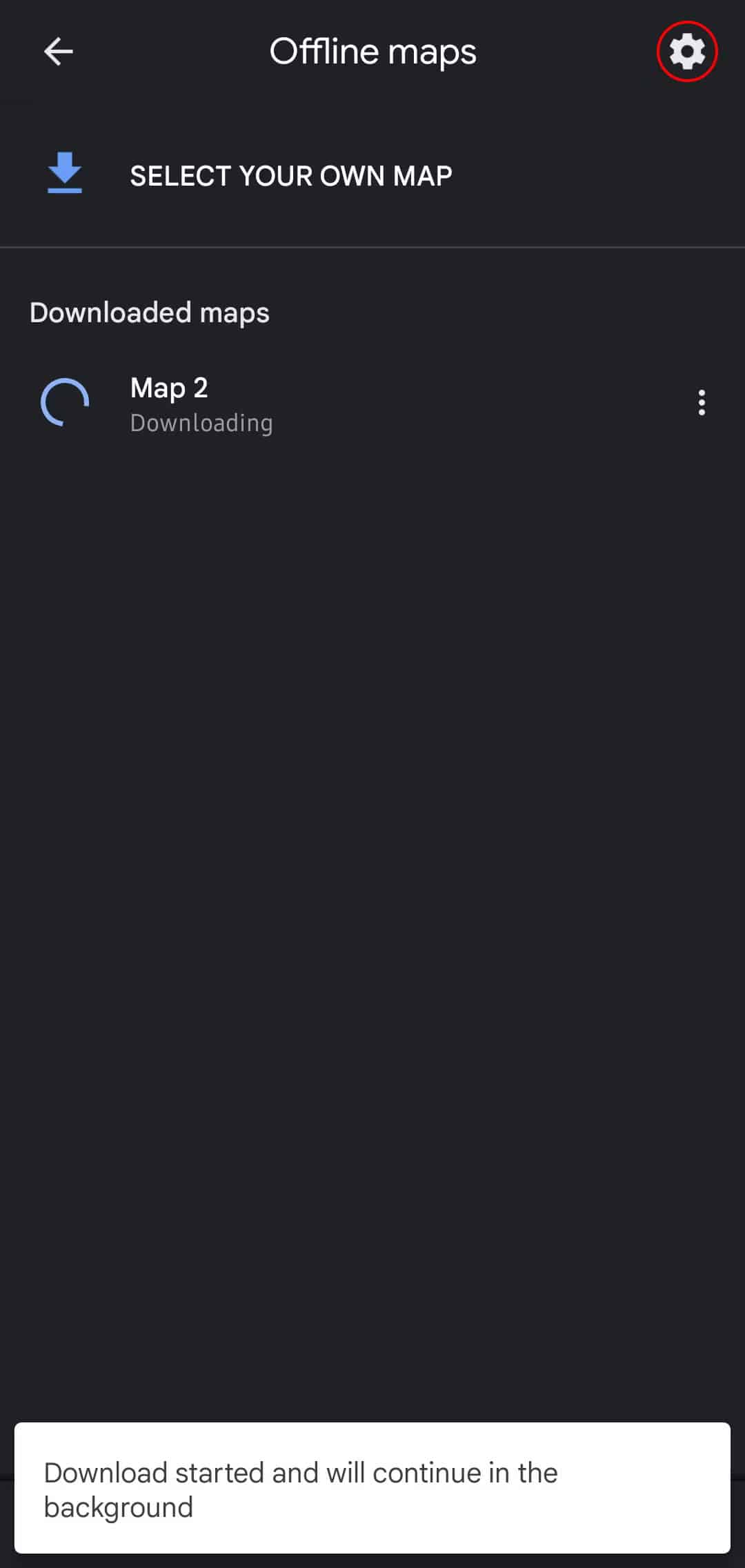The width and height of the screenshot is (745, 1568).
Task: Select Map 2 to view its details
Action: pyautogui.click(x=310, y=403)
